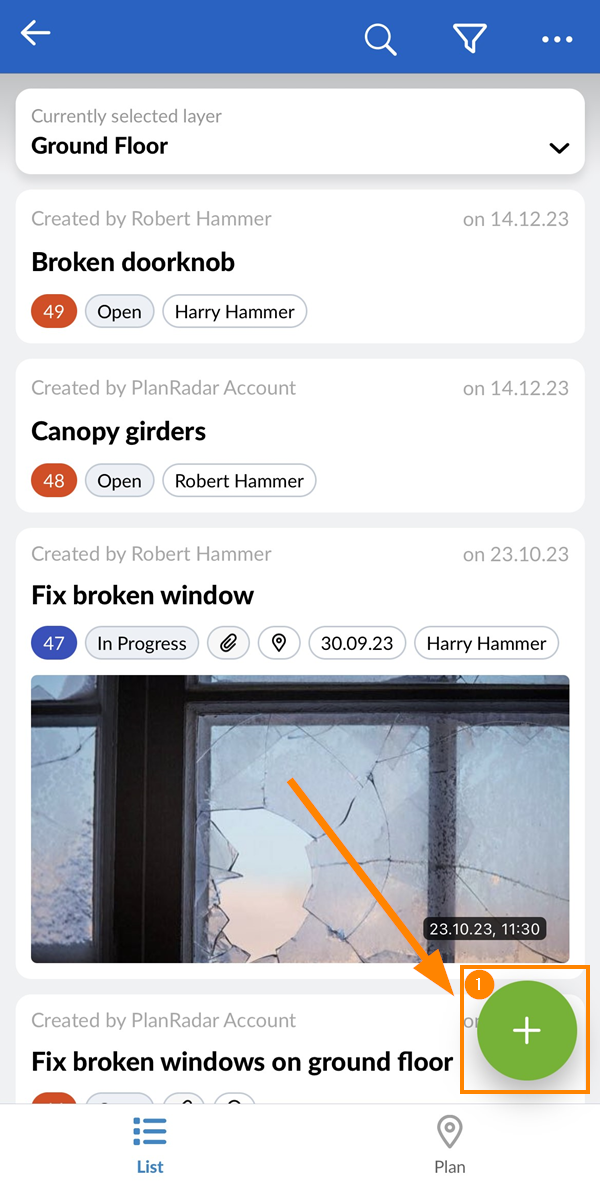Viewport: 600px width, 1200px height.
Task: Open the Broken doorknob ticket
Action: pos(133,262)
